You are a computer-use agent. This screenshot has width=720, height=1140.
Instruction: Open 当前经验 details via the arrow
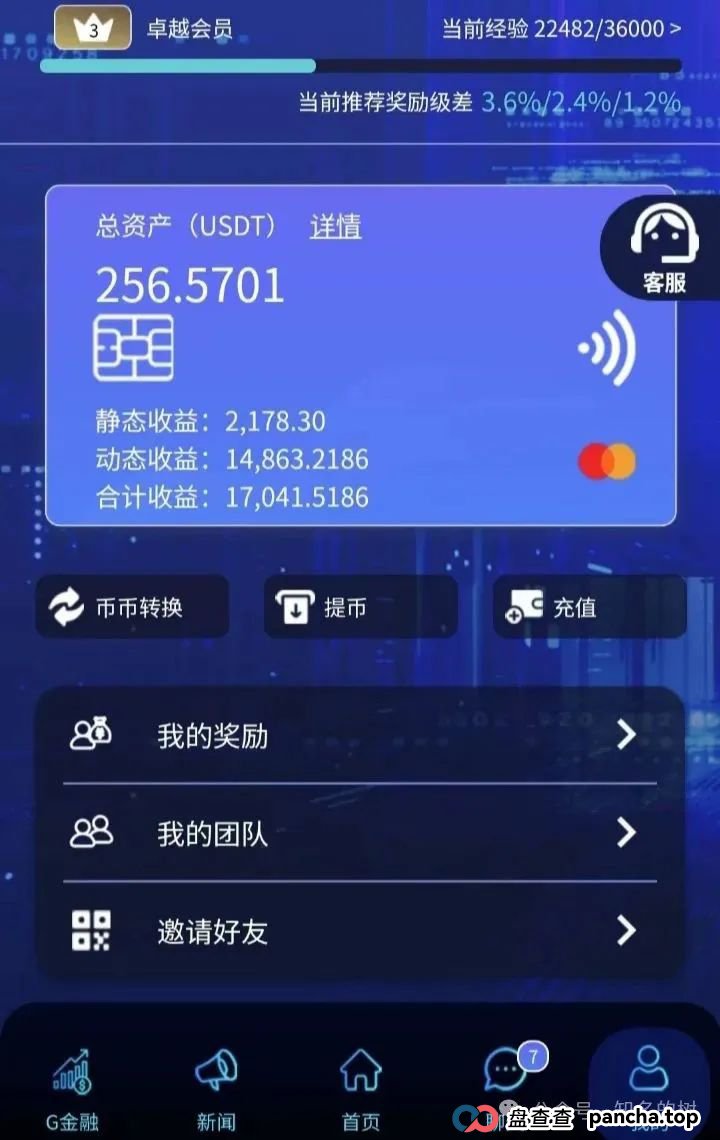coord(672,29)
